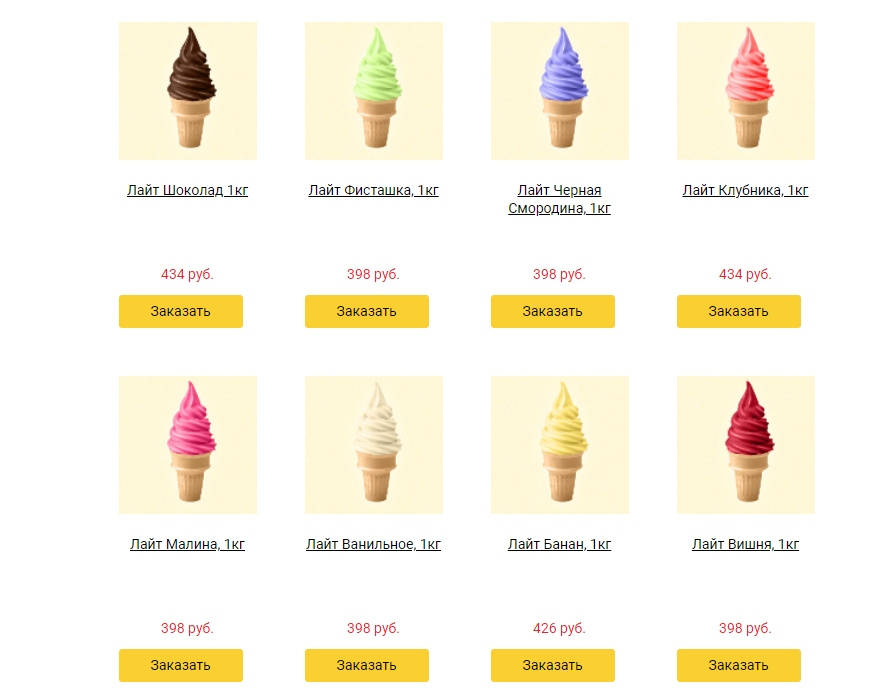The width and height of the screenshot is (875, 697).
Task: View the dark red cherry cone image
Action: point(746,445)
